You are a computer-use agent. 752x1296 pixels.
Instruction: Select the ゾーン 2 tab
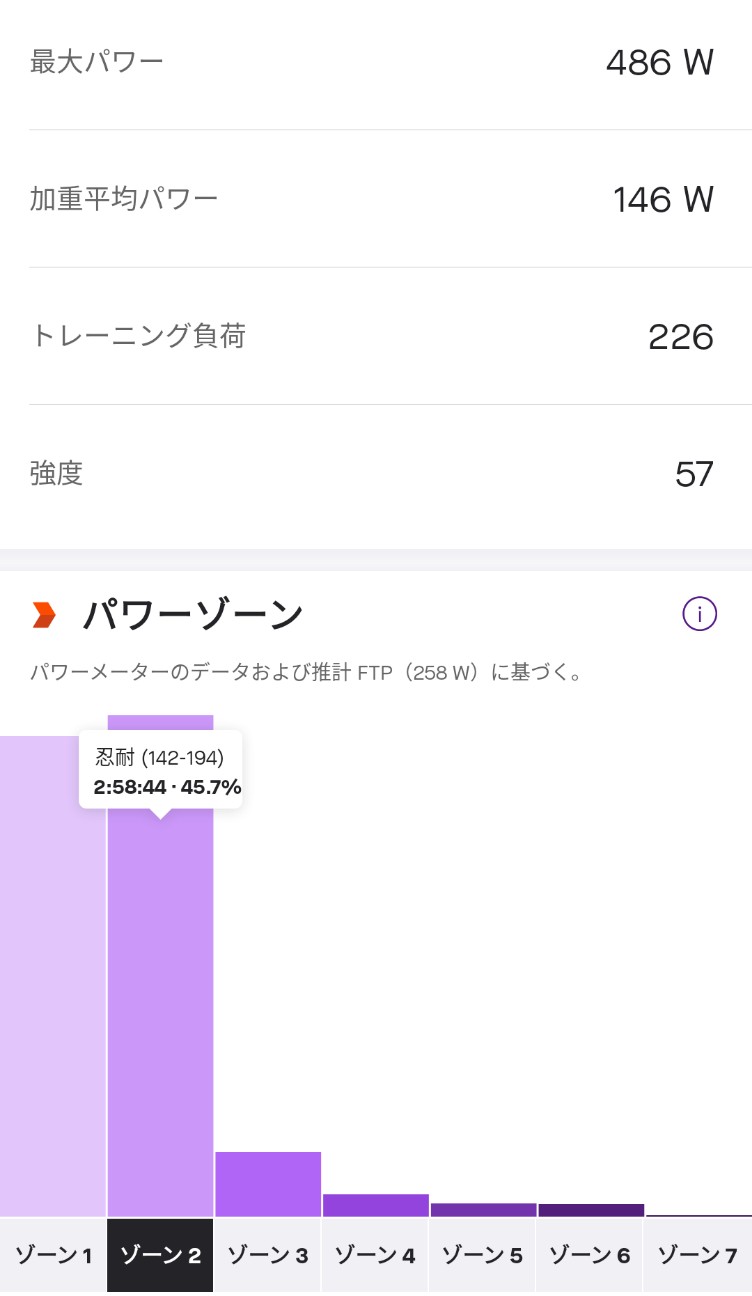click(160, 1255)
